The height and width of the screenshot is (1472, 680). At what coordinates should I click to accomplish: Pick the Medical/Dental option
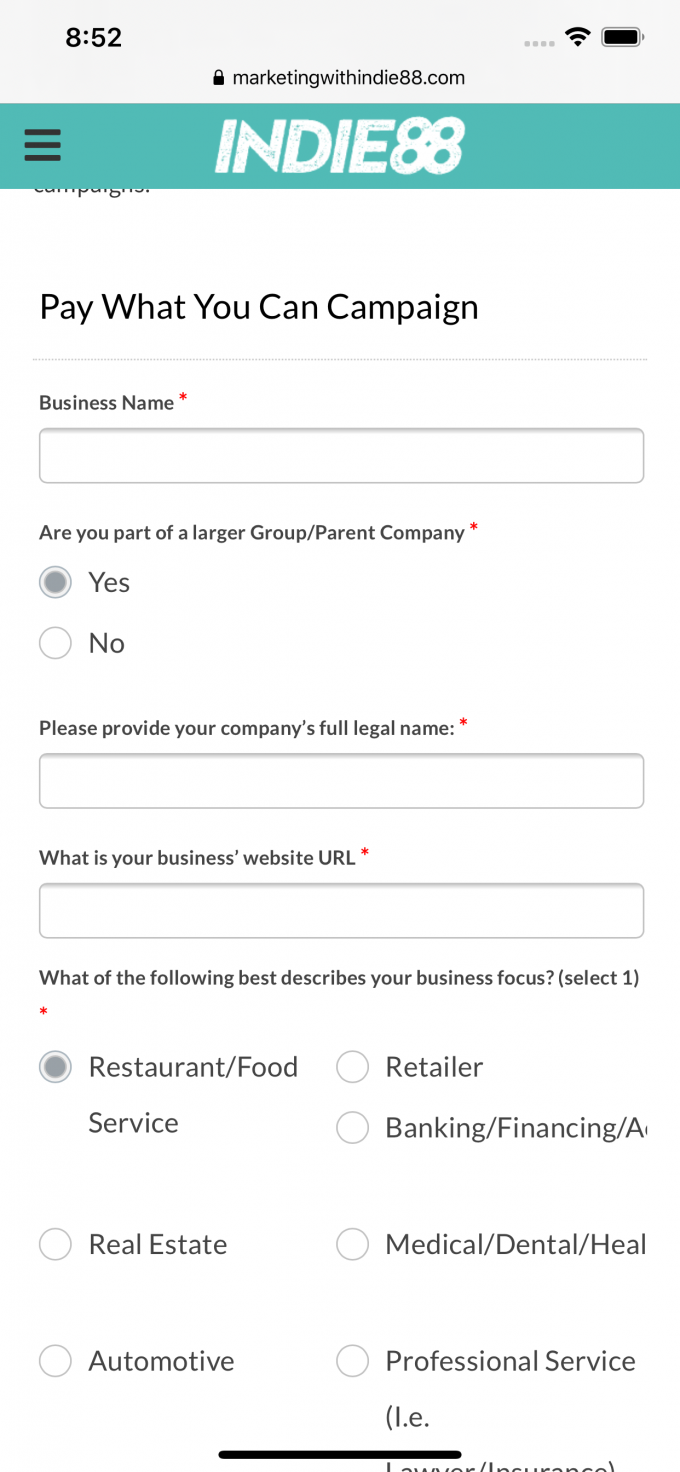click(352, 1245)
